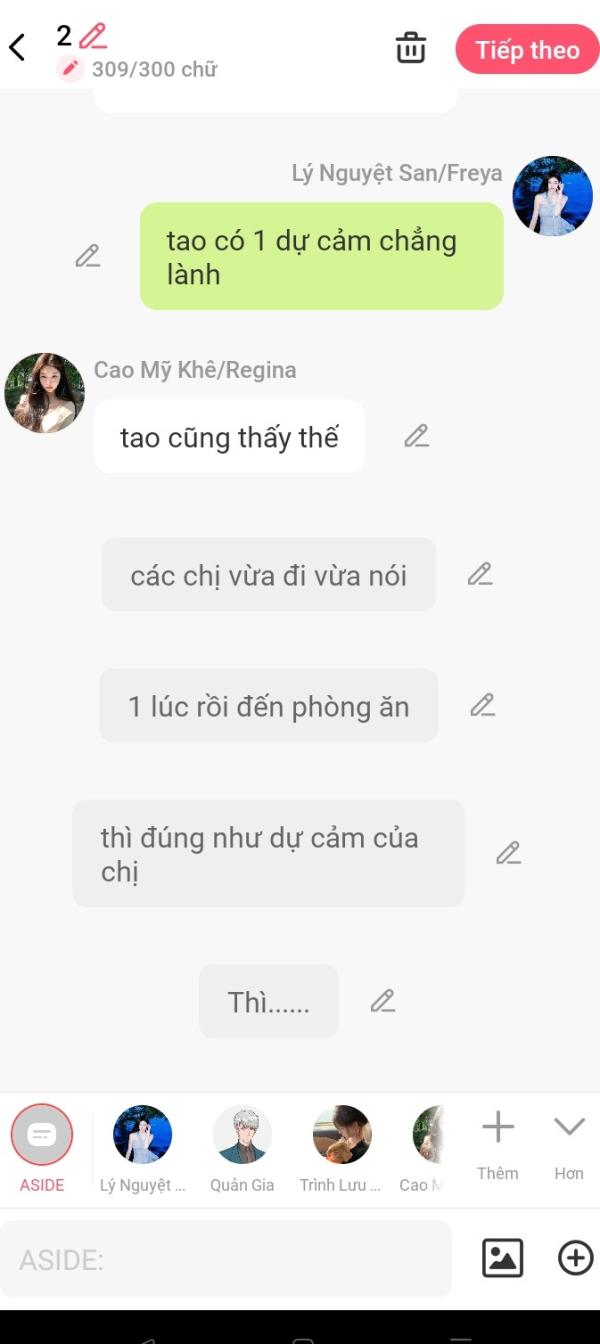This screenshot has height=1344, width=600.
Task: Edit the message "tao cũng thấy thế"
Action: click(x=417, y=436)
